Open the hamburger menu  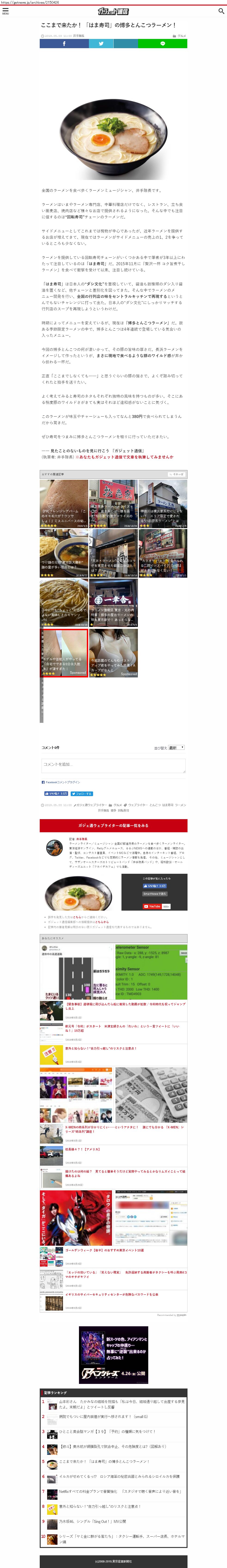tap(6, 10)
